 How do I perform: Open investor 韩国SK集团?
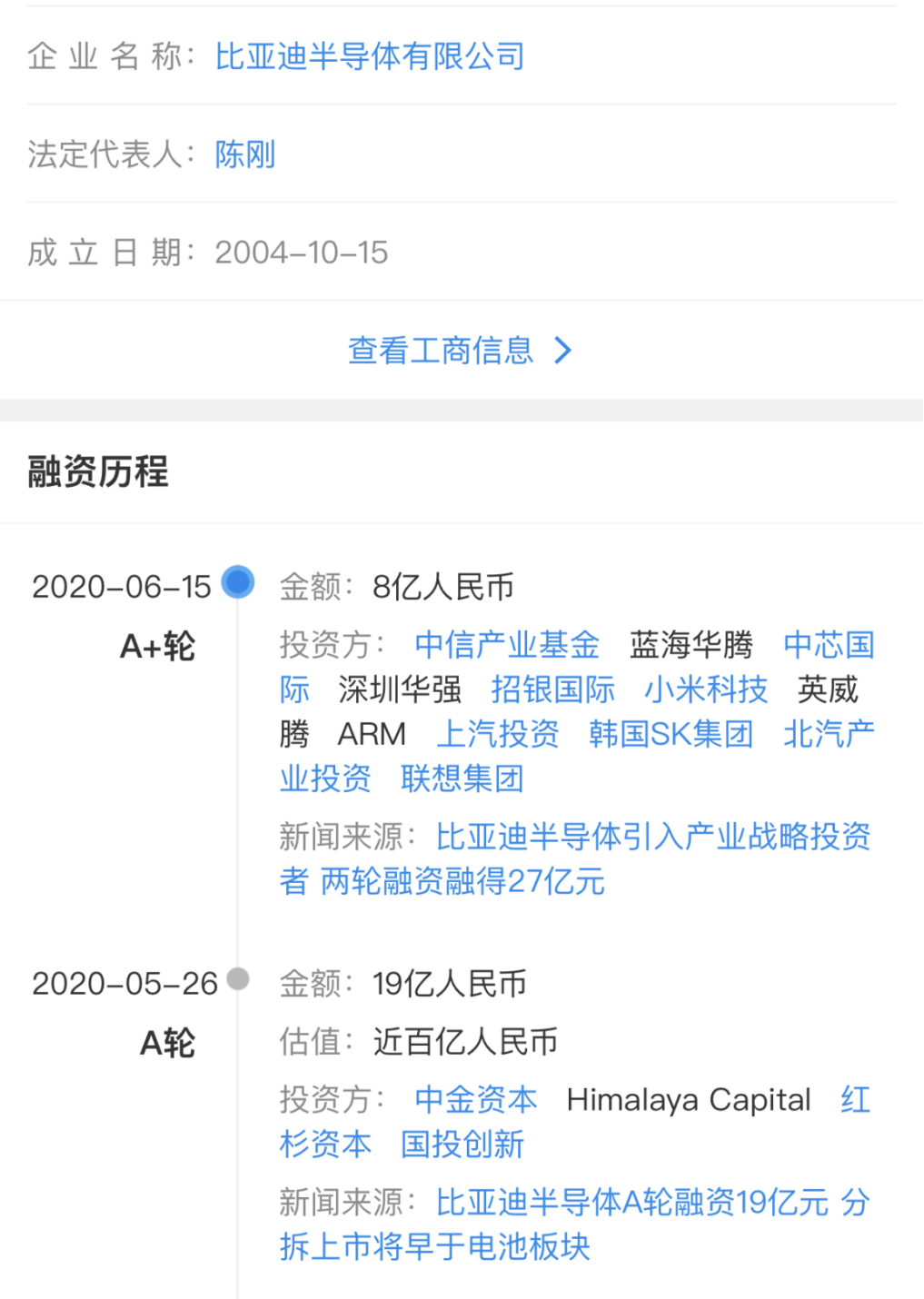[671, 734]
